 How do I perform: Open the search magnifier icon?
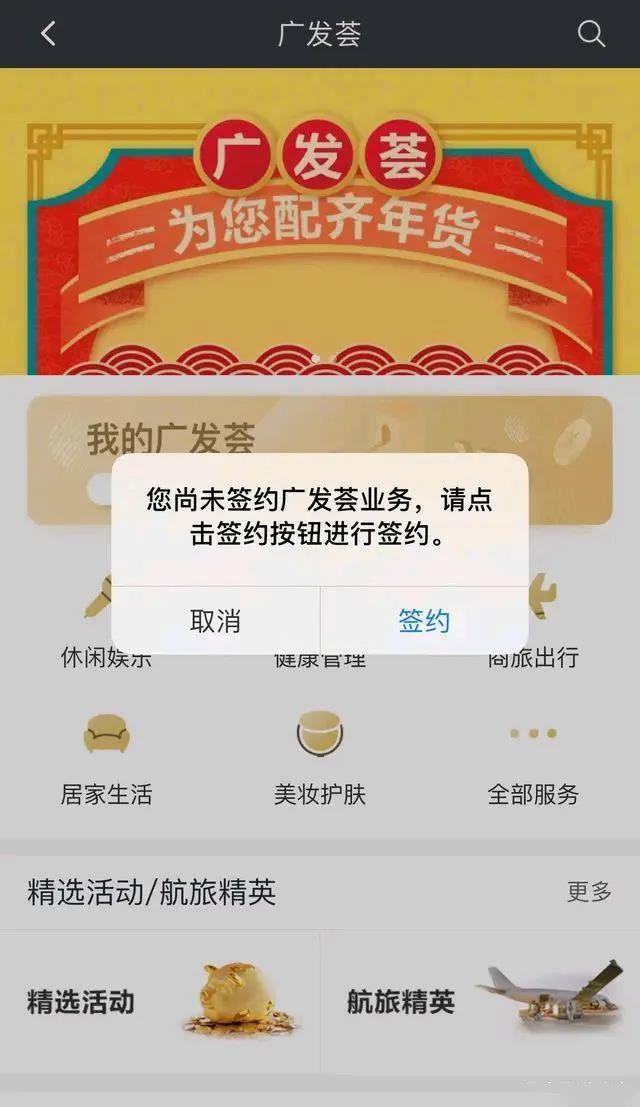click(591, 34)
